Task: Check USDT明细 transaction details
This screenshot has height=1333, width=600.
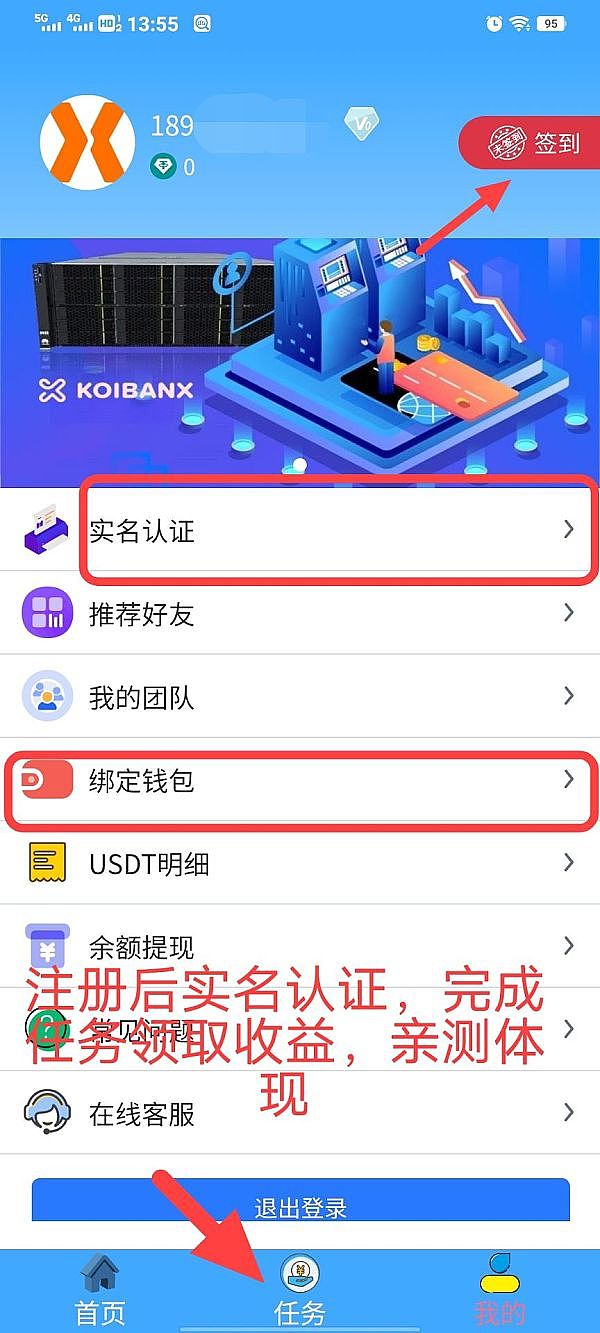Action: 300,864
